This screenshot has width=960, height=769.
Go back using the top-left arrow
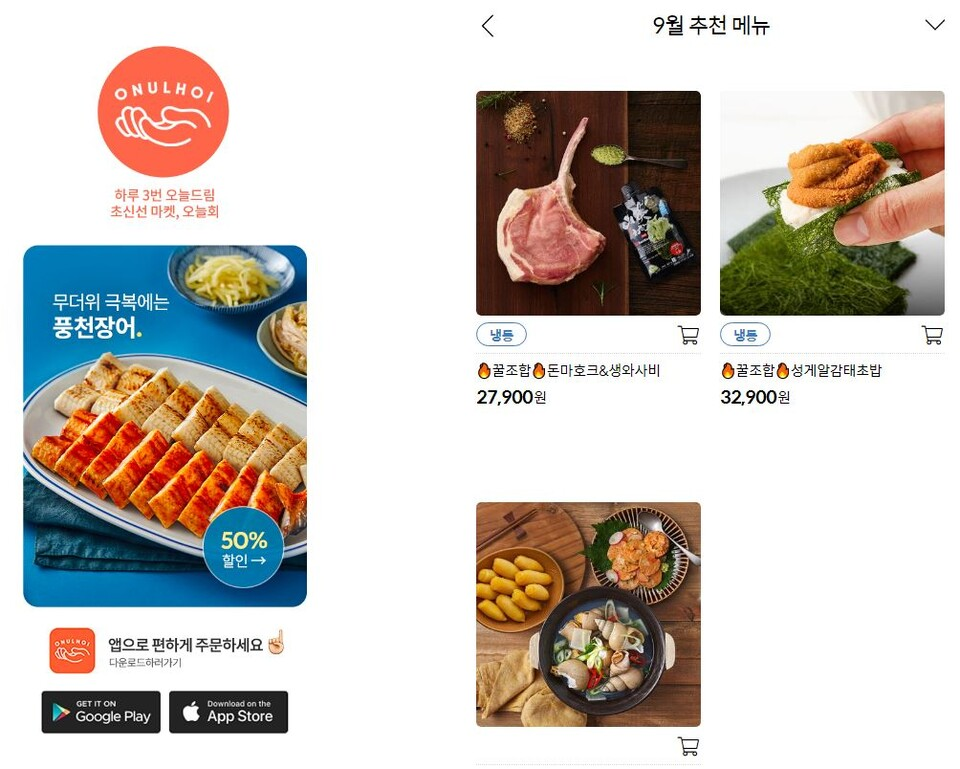coord(488,26)
